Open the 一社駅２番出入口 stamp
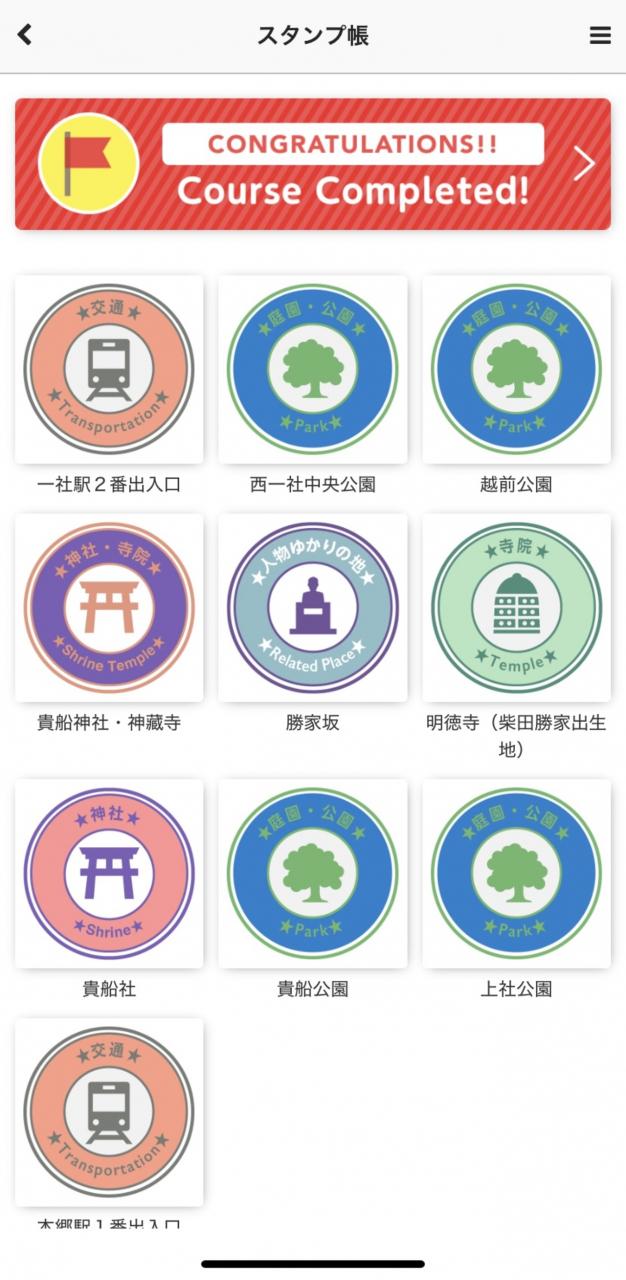Image resolution: width=626 pixels, height=1280 pixels. (x=109, y=370)
